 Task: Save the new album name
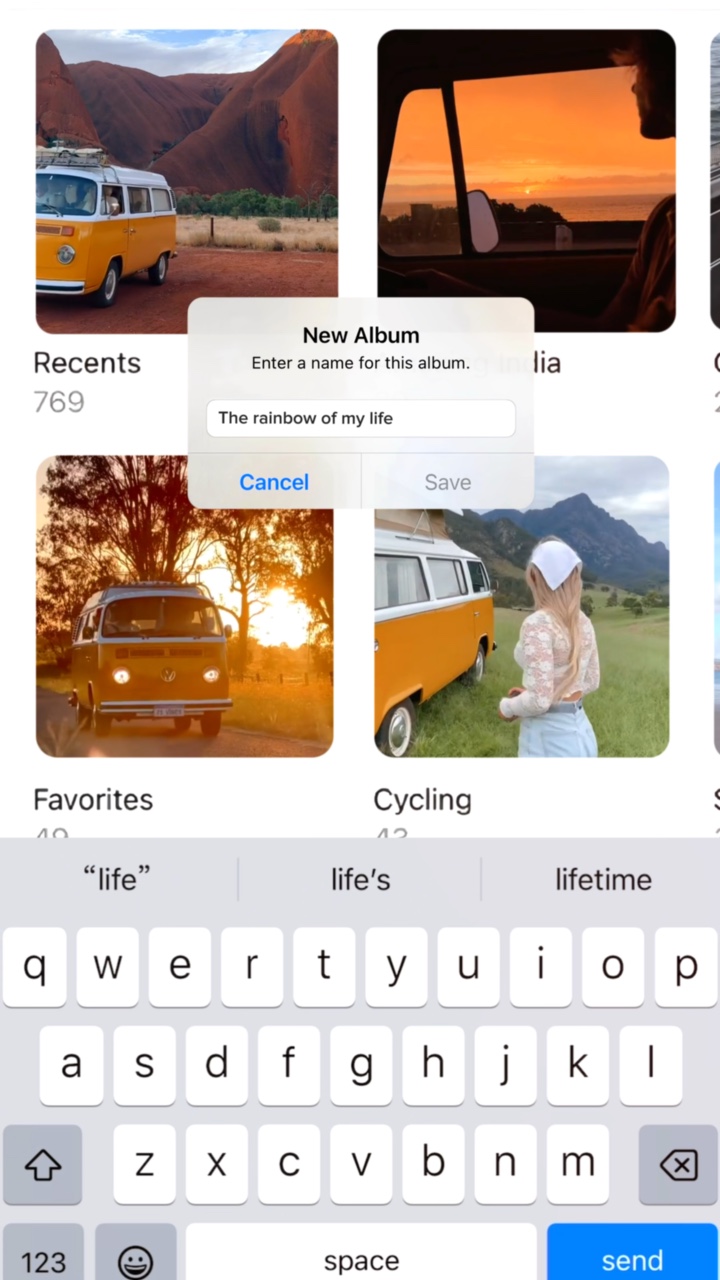tap(447, 482)
